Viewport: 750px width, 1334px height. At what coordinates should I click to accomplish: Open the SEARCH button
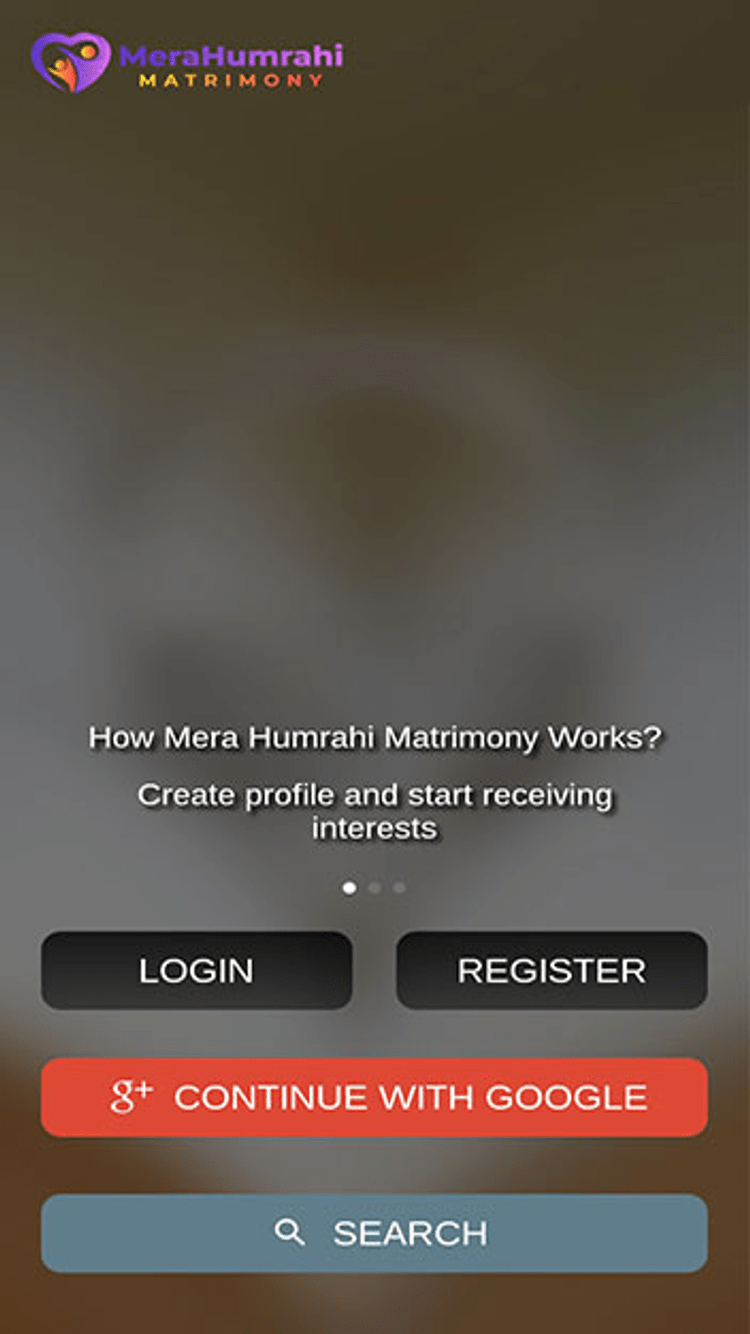(374, 1233)
